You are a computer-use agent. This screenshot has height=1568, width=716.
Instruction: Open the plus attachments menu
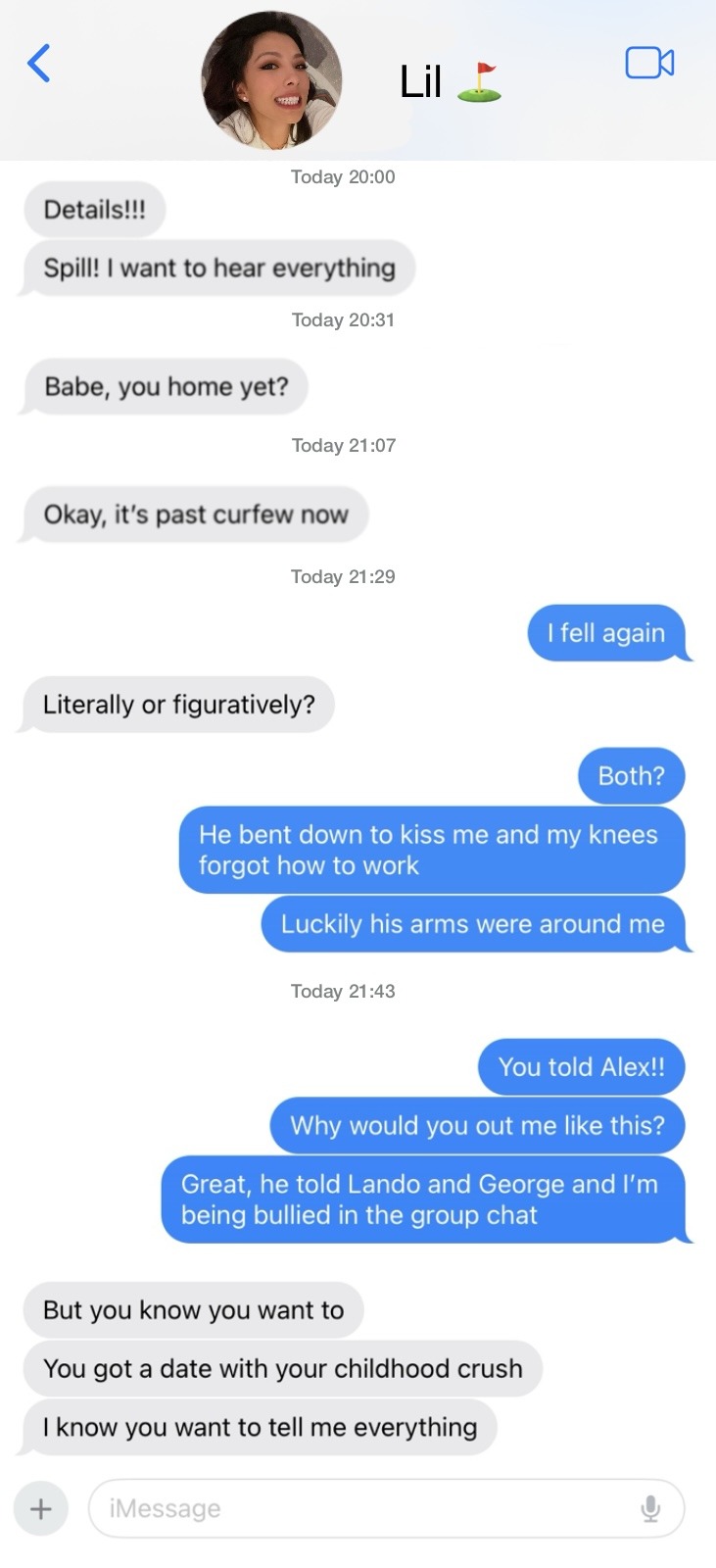[41, 1508]
